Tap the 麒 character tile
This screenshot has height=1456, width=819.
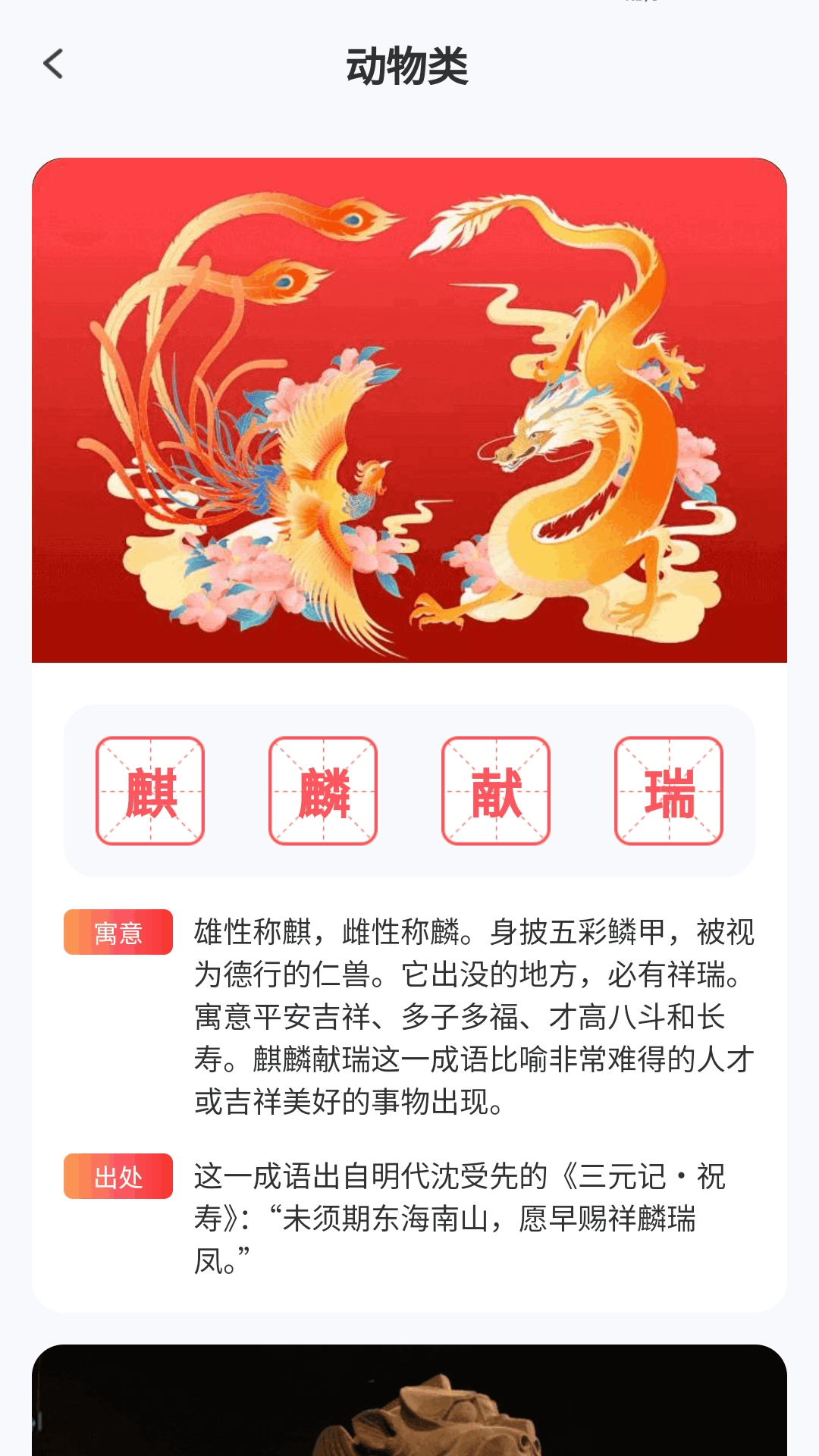click(x=150, y=791)
